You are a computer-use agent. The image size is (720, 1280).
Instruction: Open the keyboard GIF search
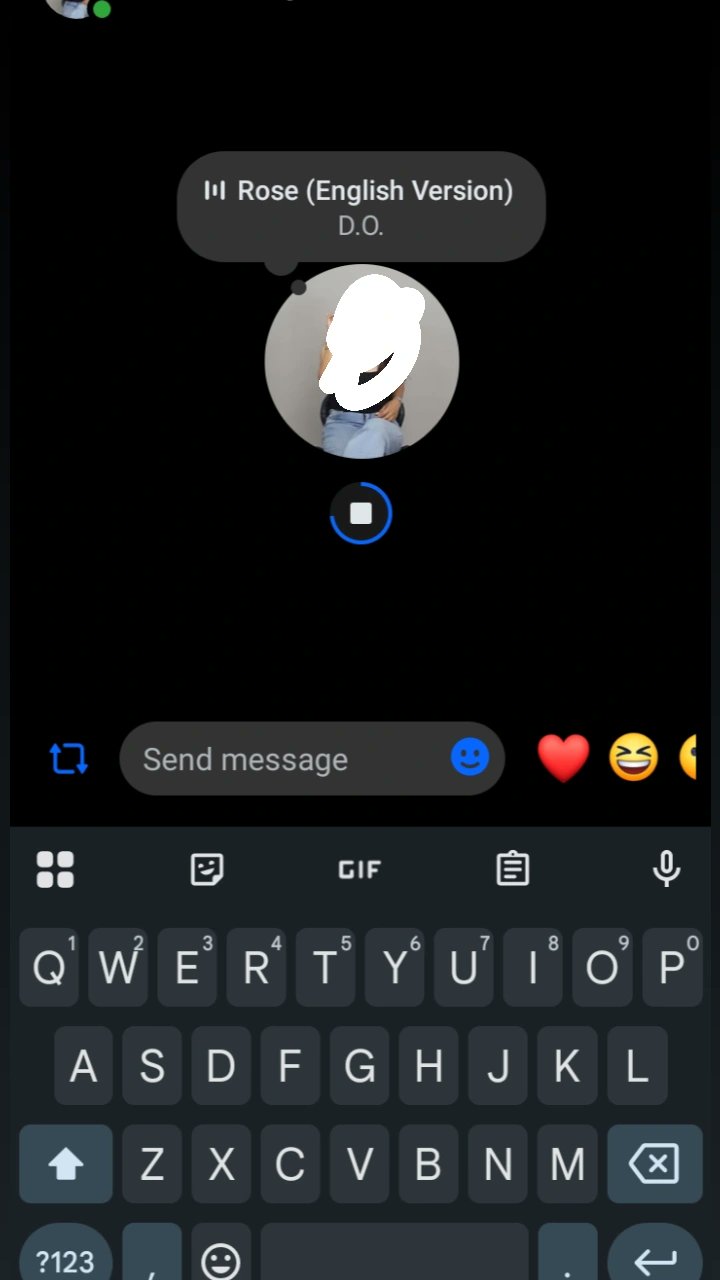pyautogui.click(x=360, y=869)
